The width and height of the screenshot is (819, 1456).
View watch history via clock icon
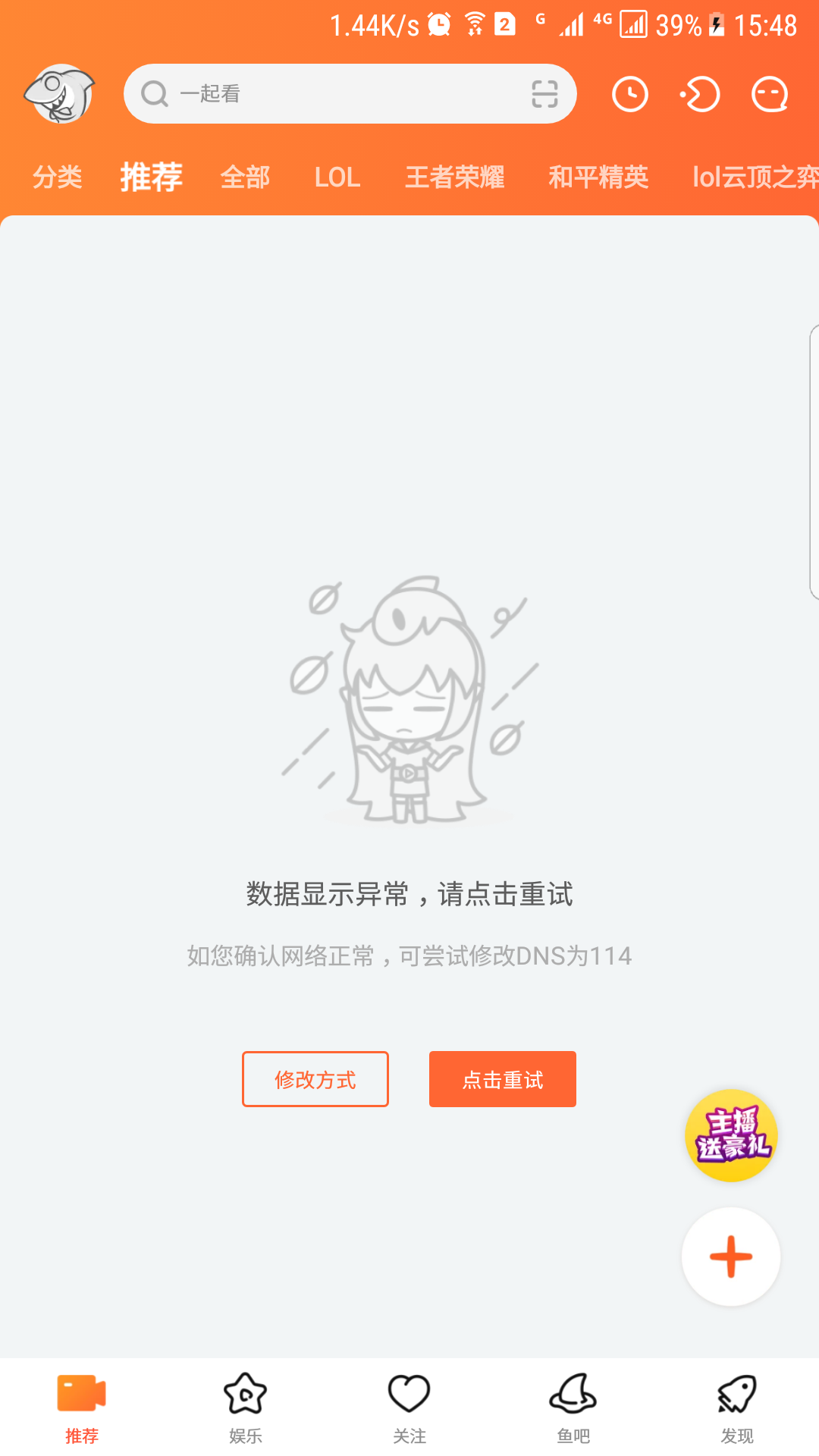[629, 93]
